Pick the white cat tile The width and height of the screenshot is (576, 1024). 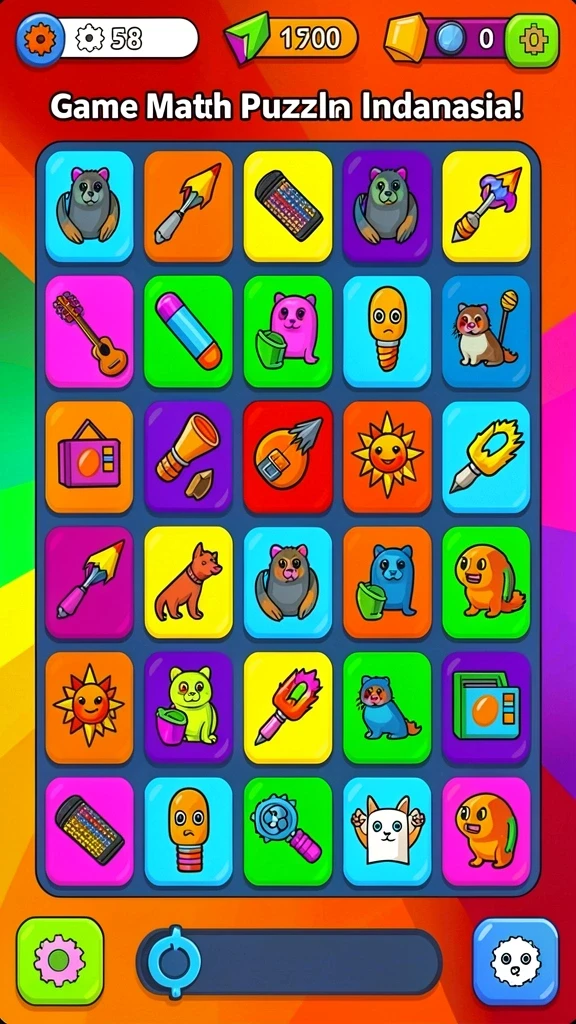point(387,831)
